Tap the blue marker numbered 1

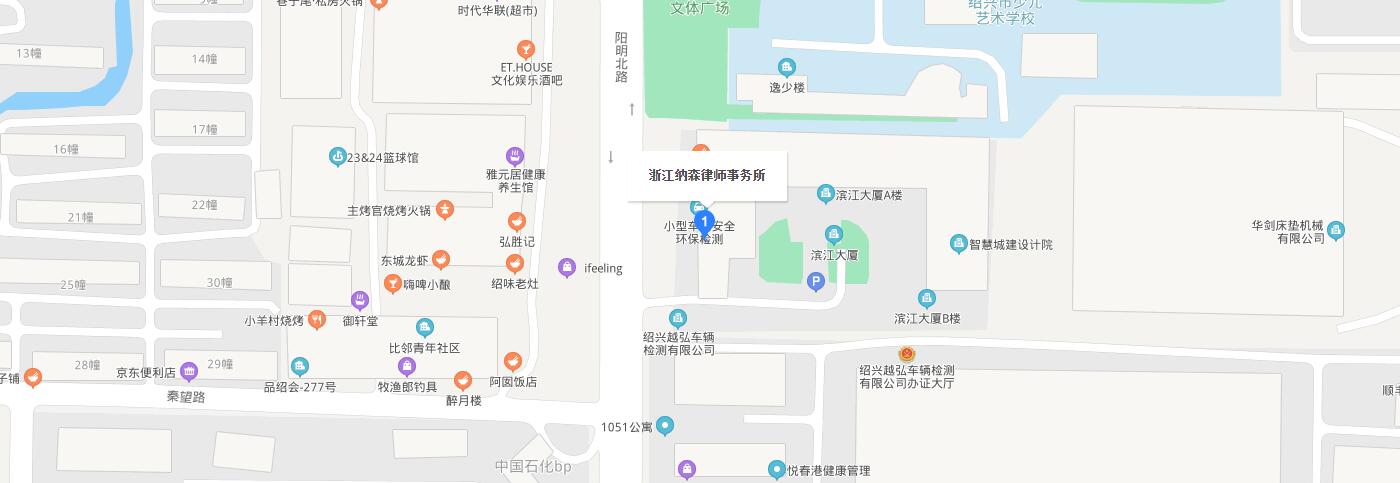[x=704, y=221]
